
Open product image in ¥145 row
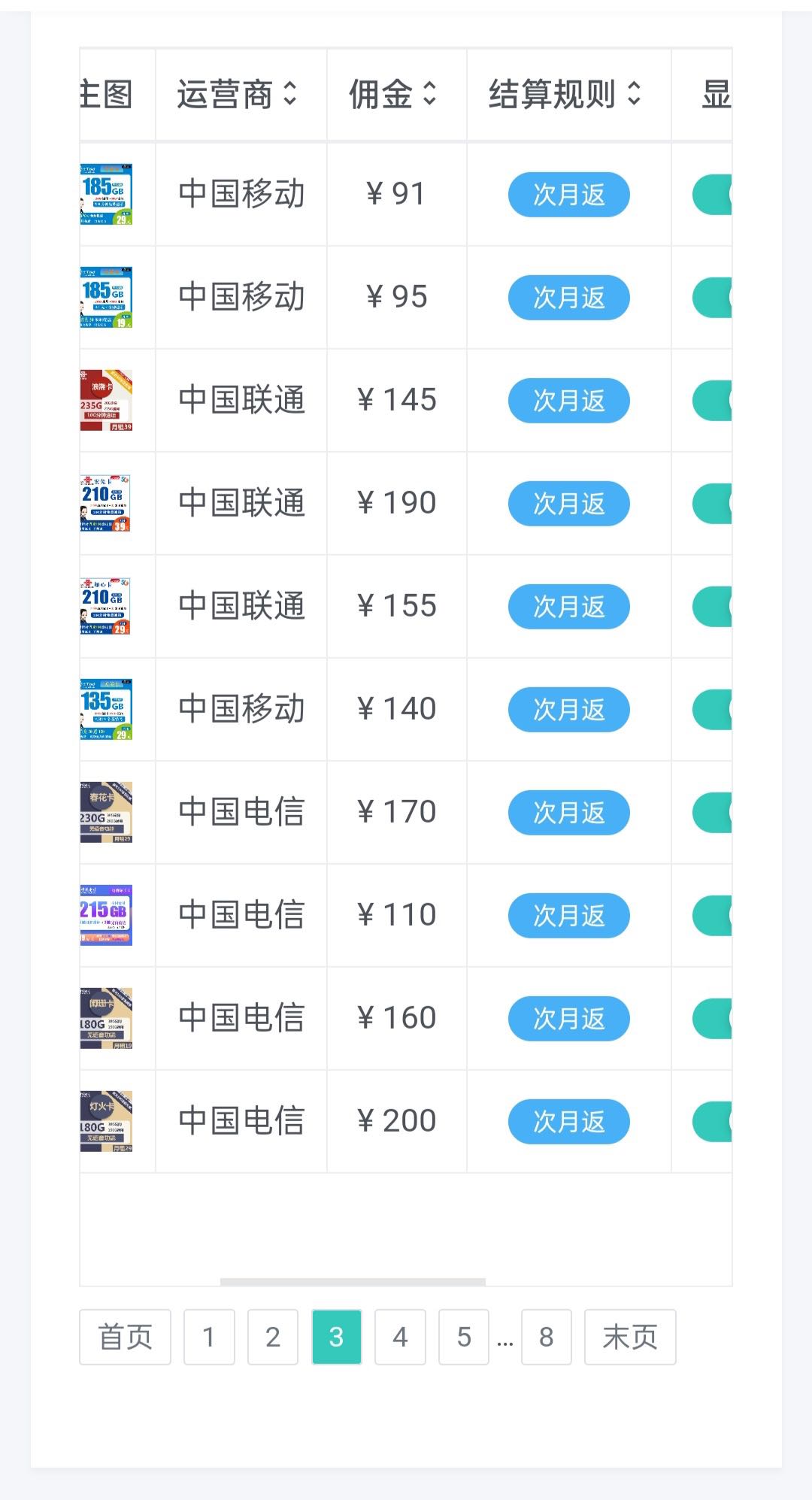106,400
